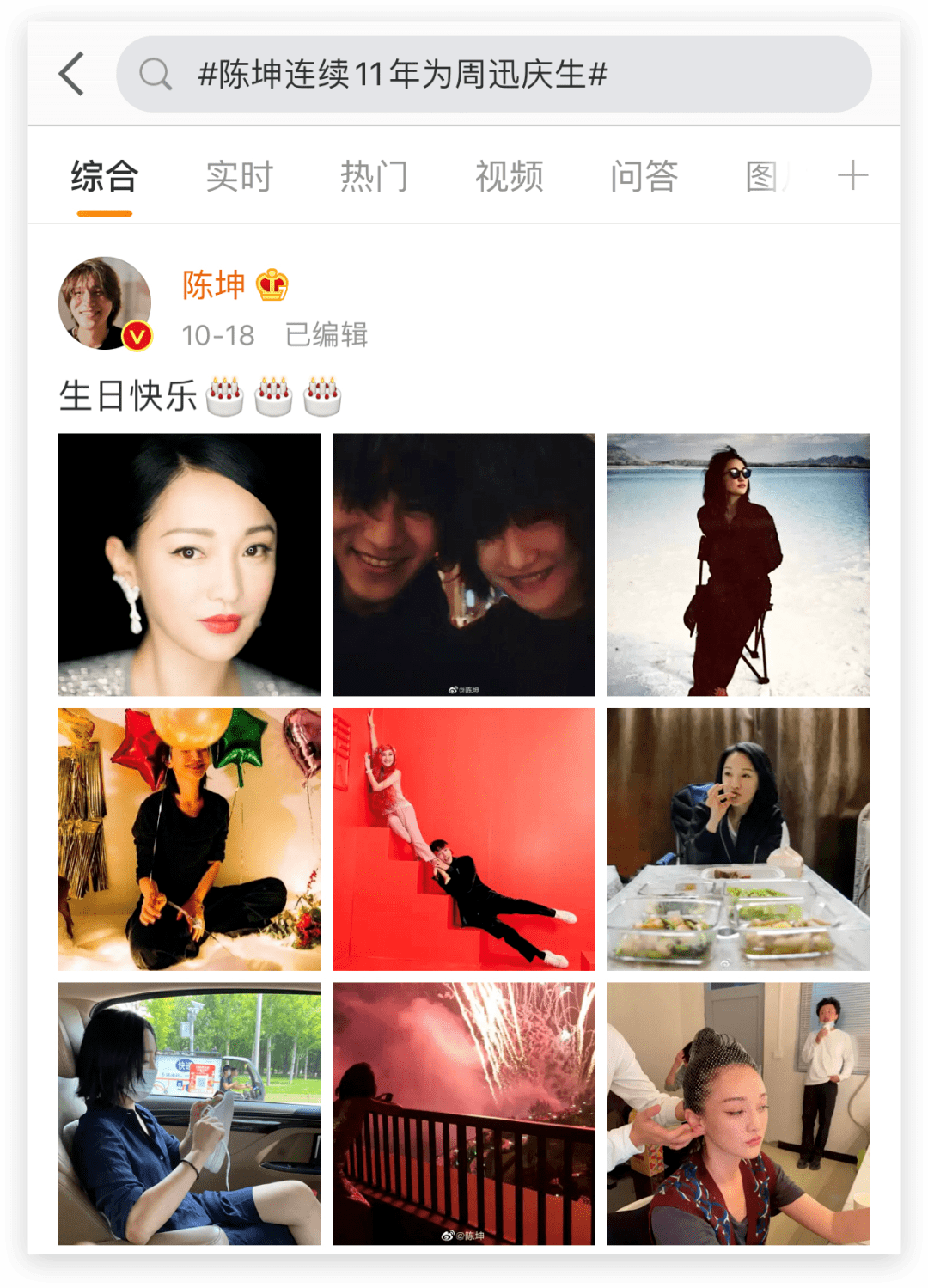Tap the plus icon to add more tabs

[853, 176]
